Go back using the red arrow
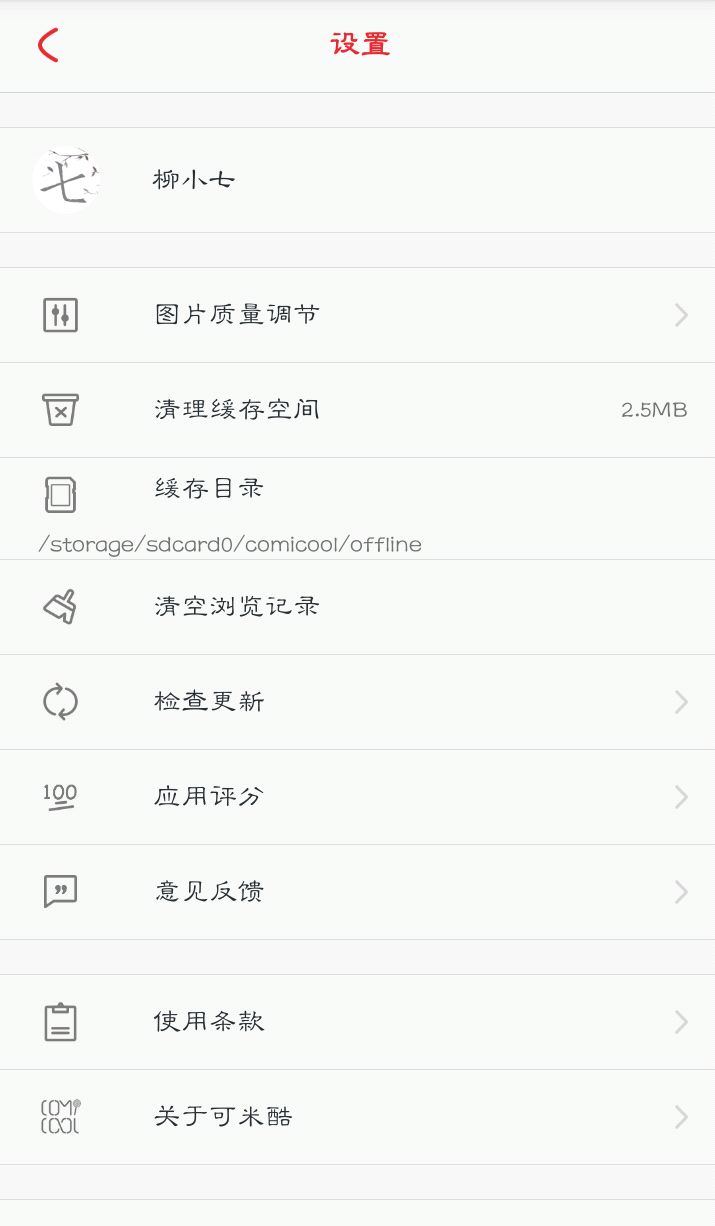The image size is (715, 1226). tap(48, 45)
